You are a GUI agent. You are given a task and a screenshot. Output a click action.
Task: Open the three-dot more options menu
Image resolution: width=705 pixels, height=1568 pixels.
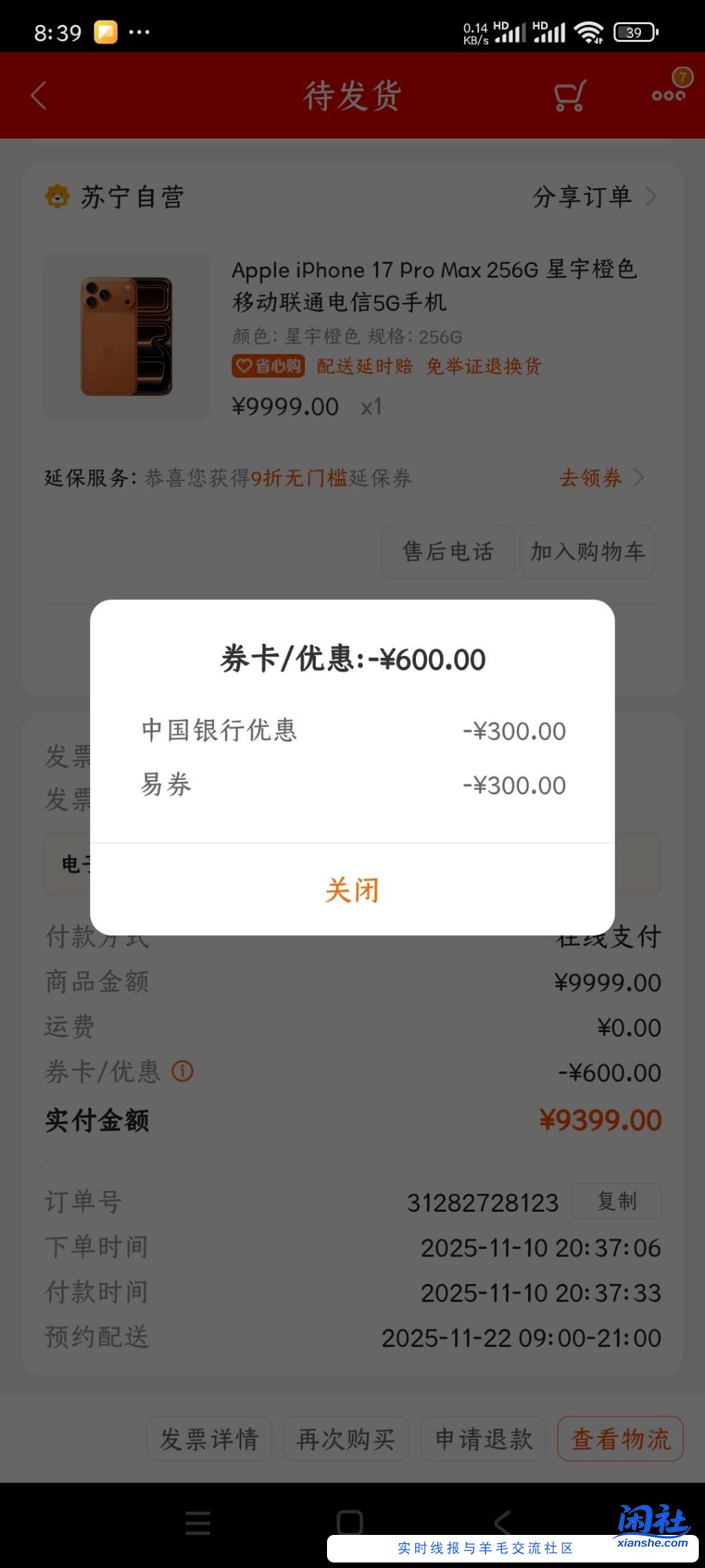pos(666,96)
